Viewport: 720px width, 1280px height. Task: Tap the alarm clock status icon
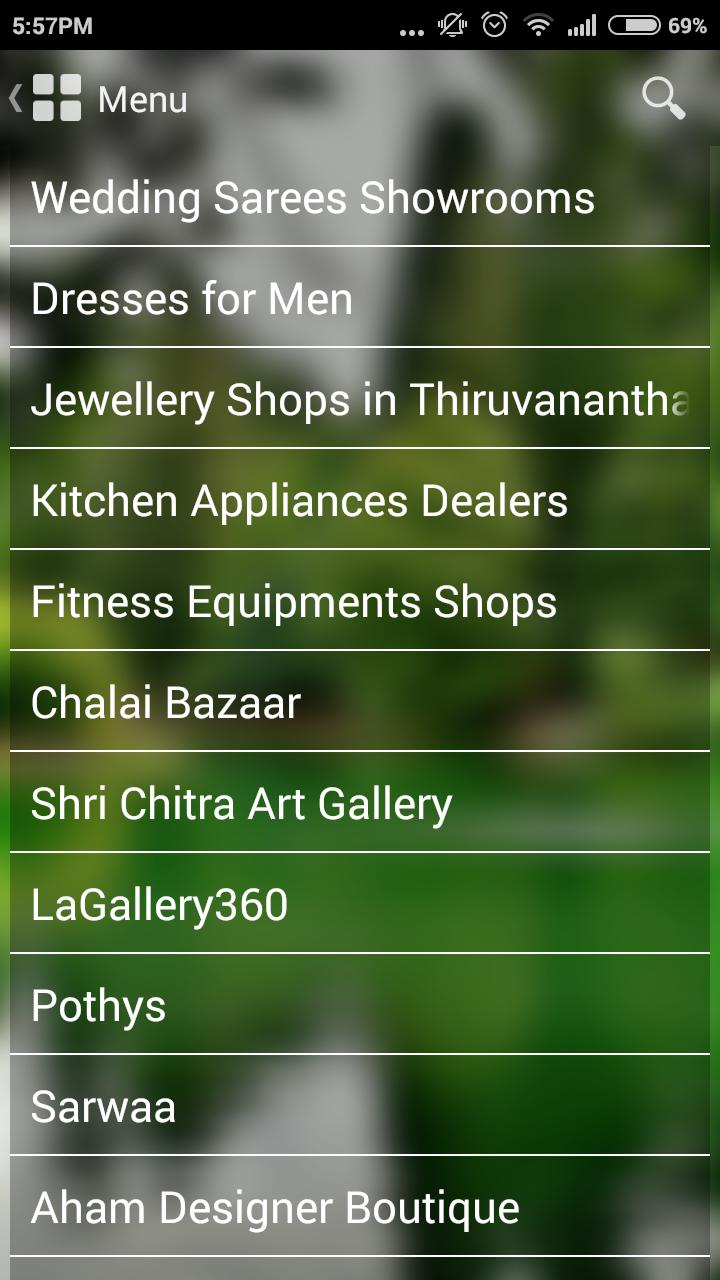493,26
